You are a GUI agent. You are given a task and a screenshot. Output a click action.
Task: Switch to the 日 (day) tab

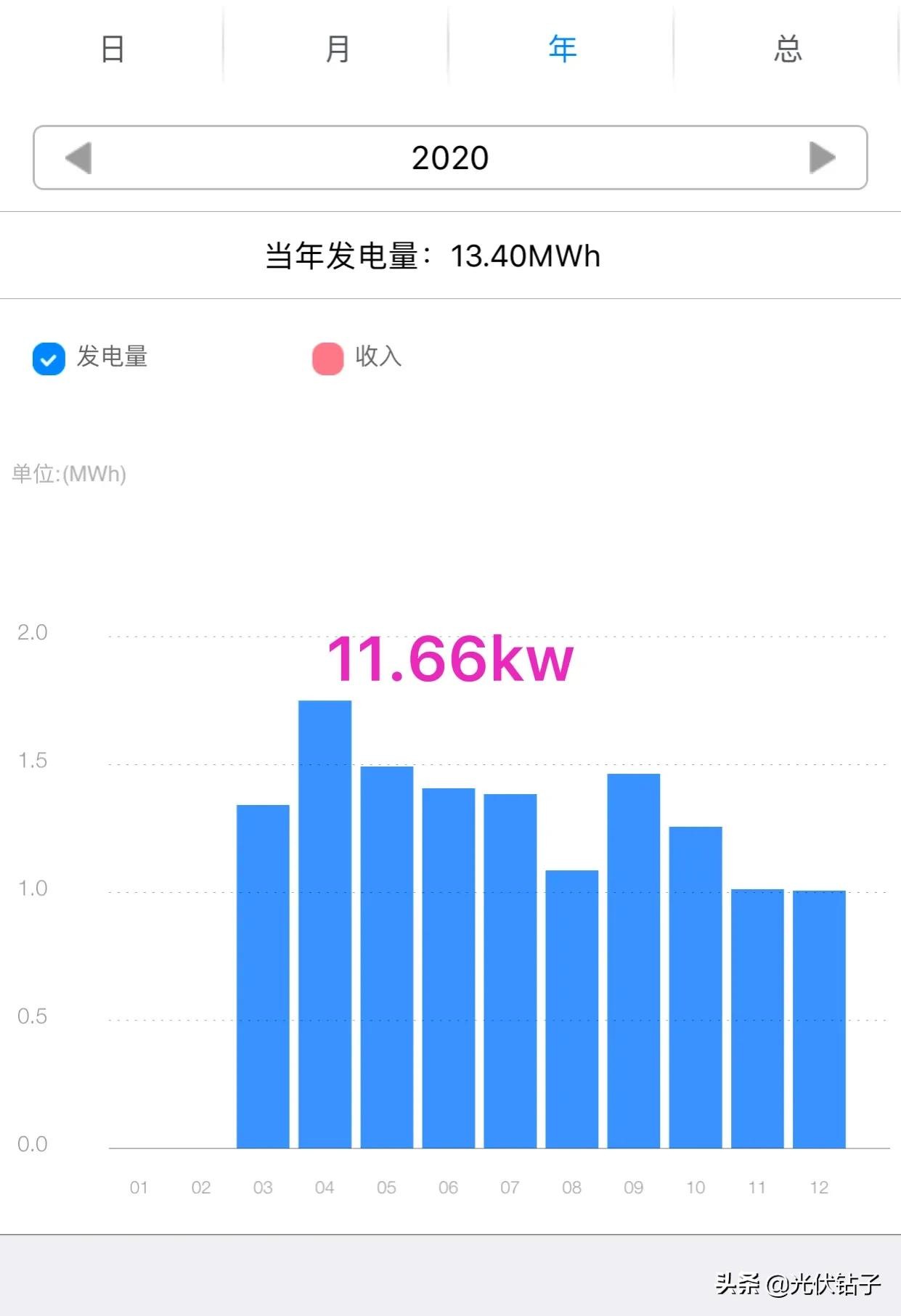click(x=113, y=49)
